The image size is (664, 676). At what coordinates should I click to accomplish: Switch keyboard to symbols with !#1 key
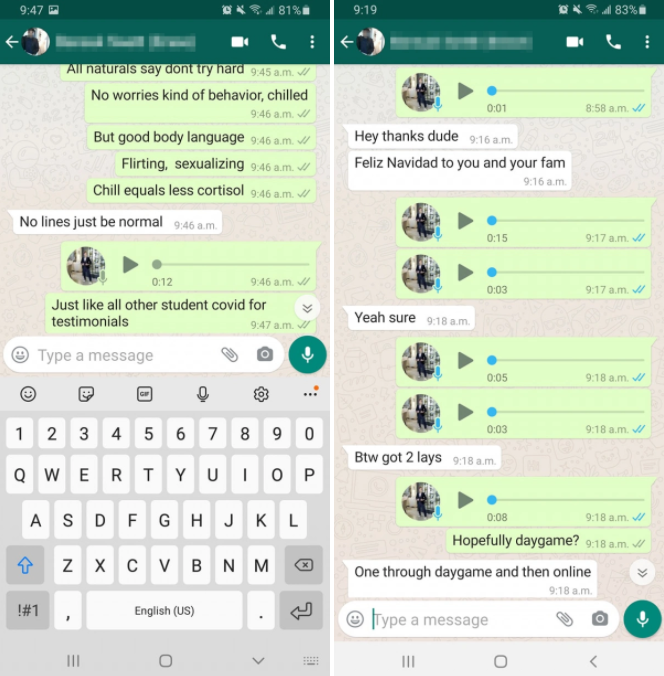tap(26, 610)
